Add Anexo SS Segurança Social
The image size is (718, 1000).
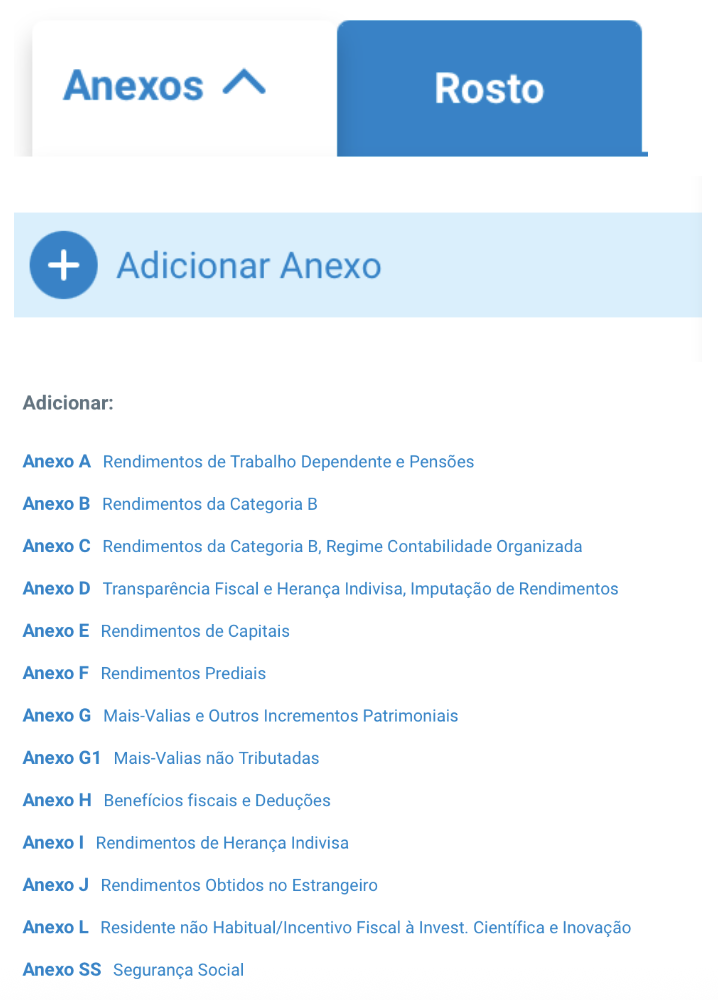133,969
